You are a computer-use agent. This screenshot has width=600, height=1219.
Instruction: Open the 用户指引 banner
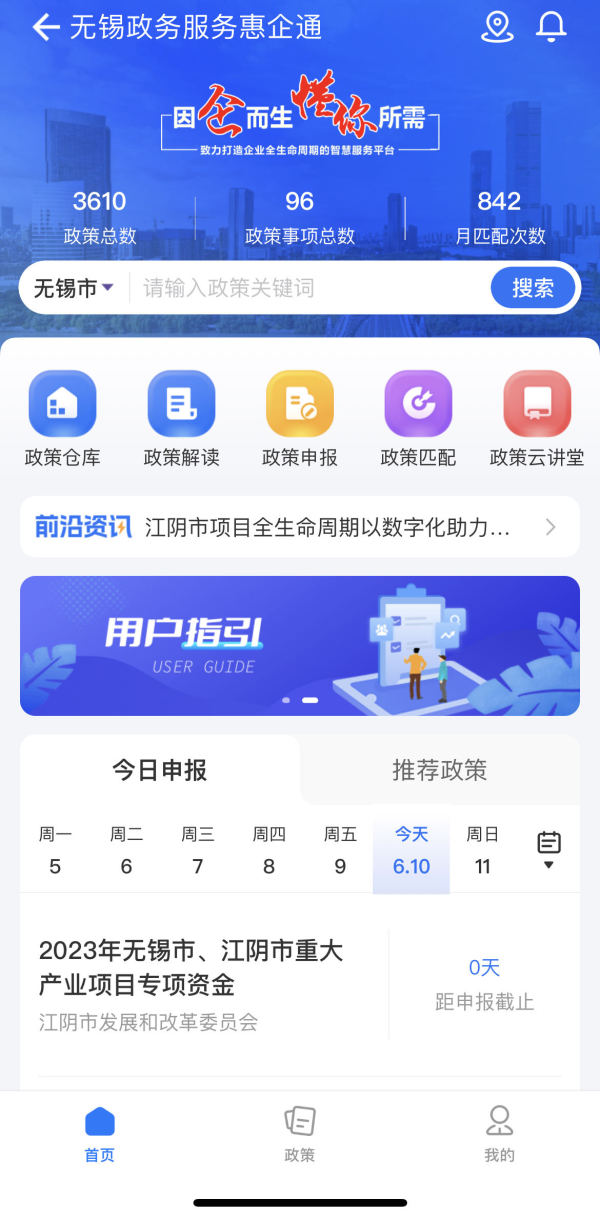(300, 645)
